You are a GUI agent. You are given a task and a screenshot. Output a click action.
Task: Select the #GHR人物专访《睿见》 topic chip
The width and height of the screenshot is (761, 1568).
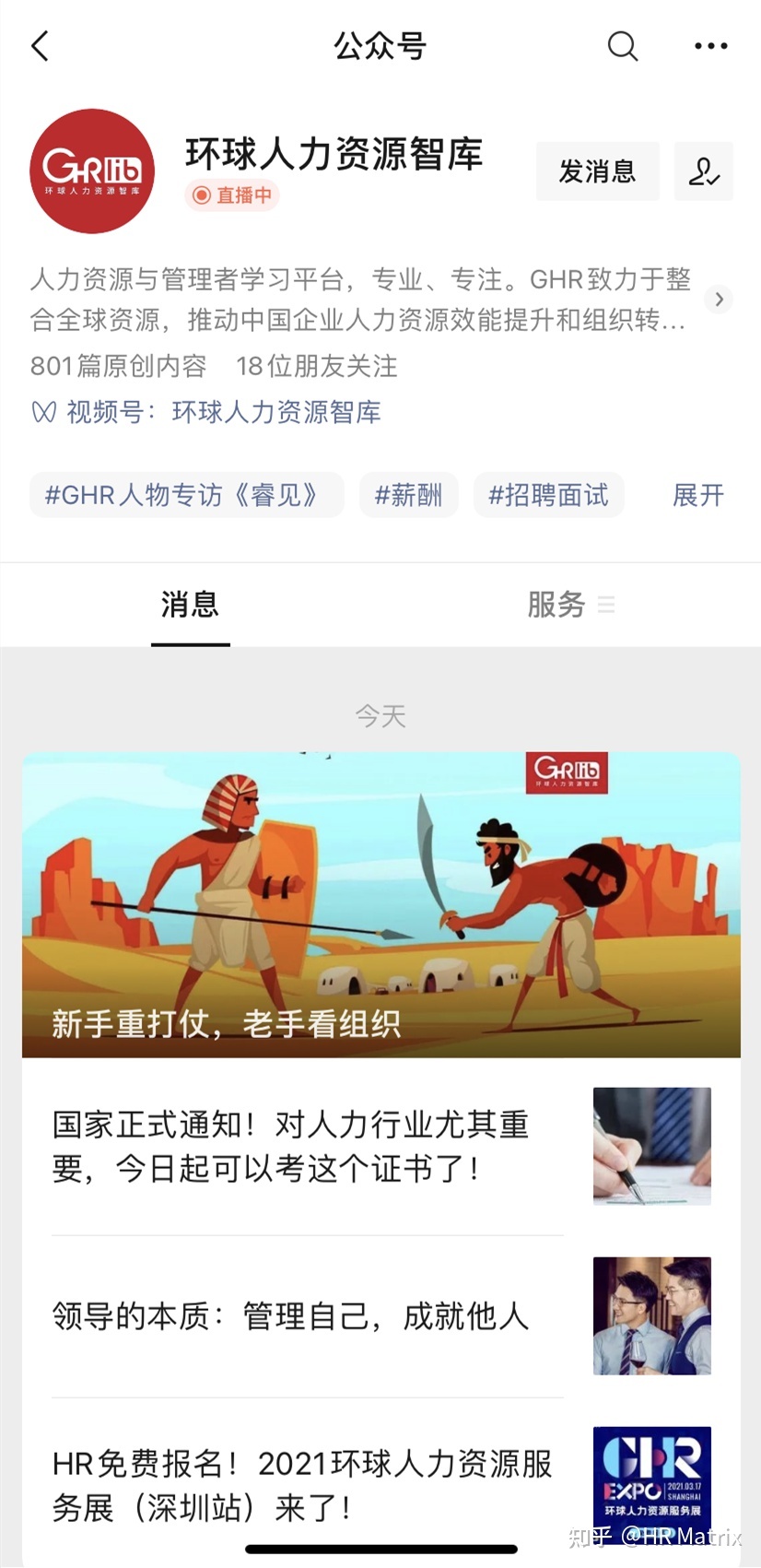[186, 495]
